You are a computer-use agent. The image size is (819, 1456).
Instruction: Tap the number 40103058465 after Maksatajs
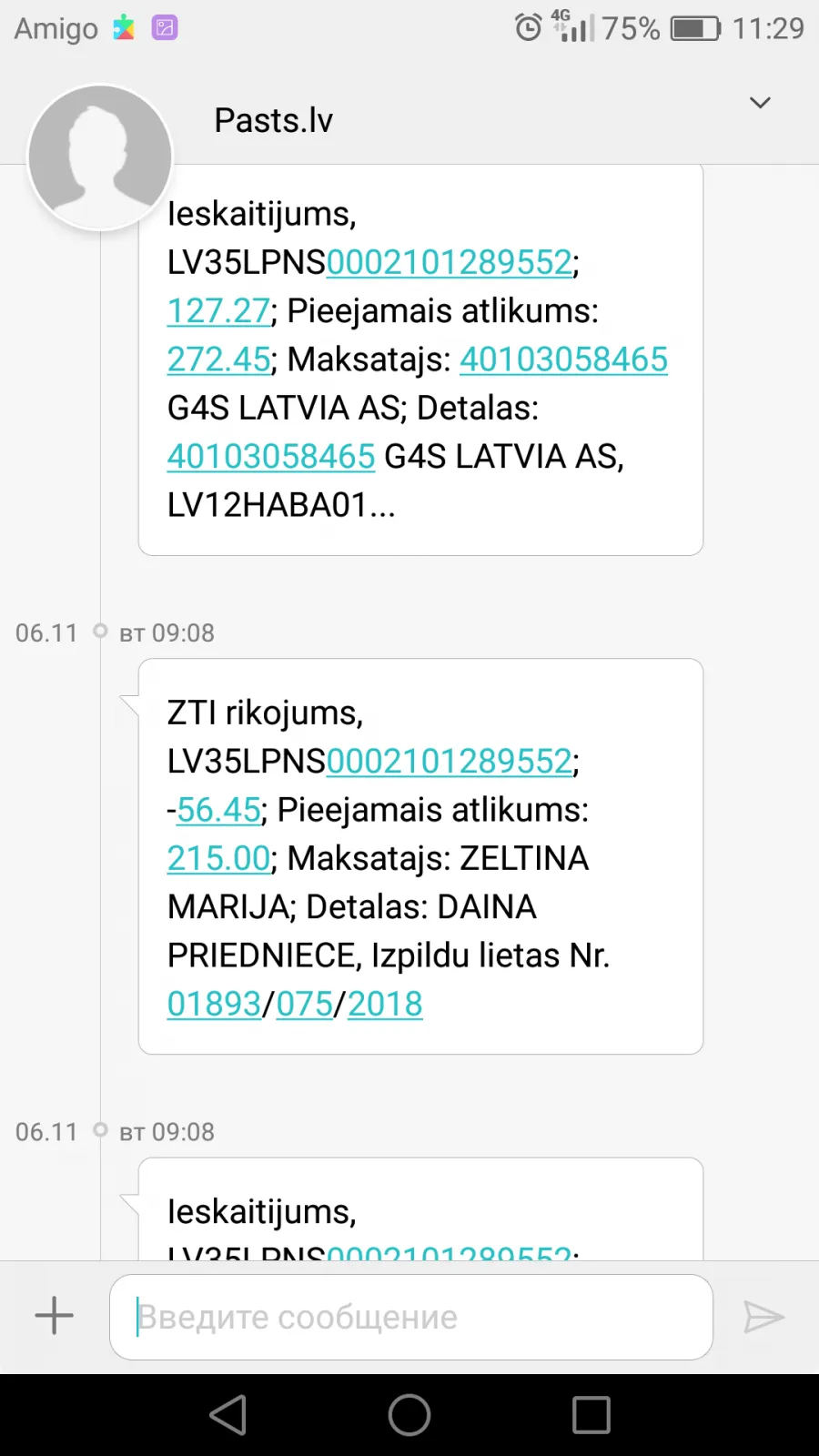click(563, 359)
